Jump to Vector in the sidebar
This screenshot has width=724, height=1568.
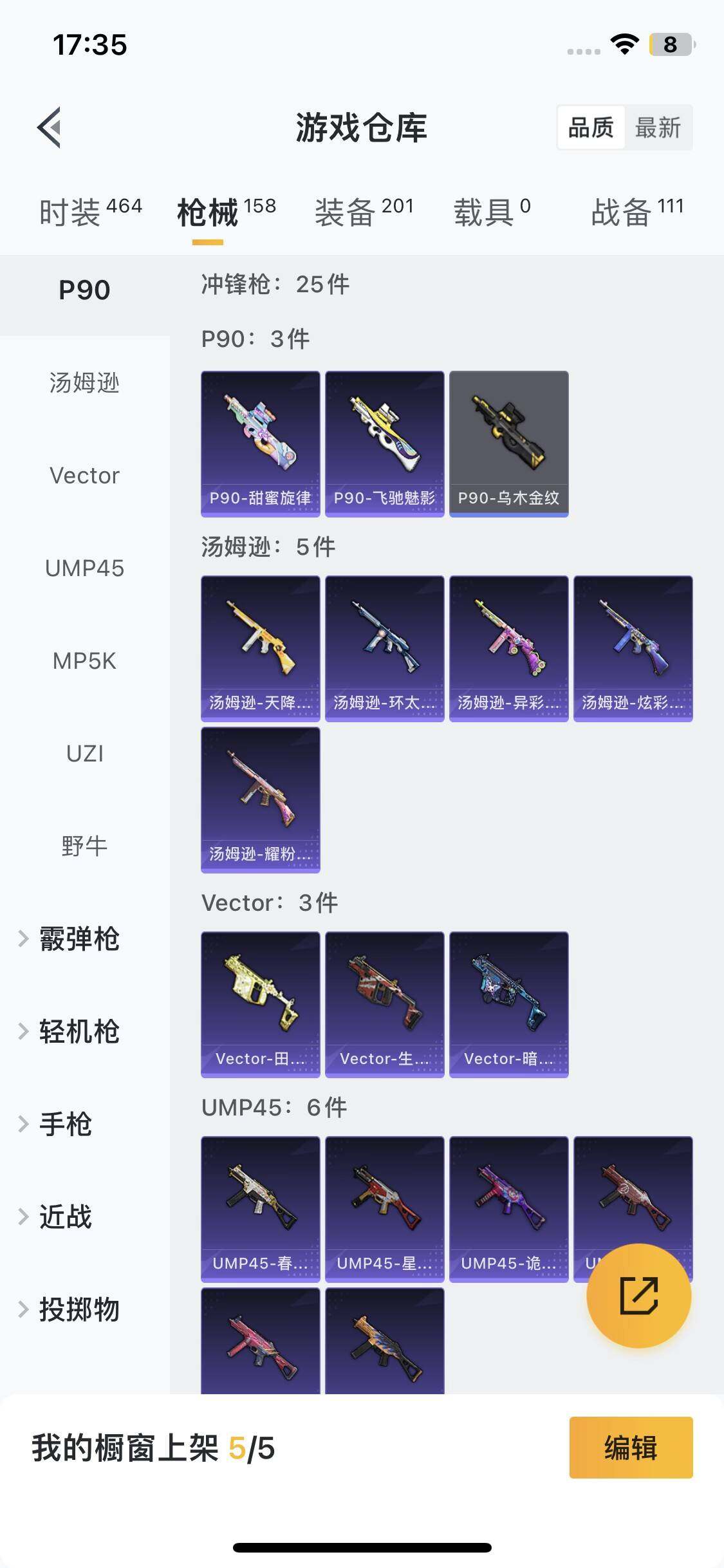click(85, 476)
